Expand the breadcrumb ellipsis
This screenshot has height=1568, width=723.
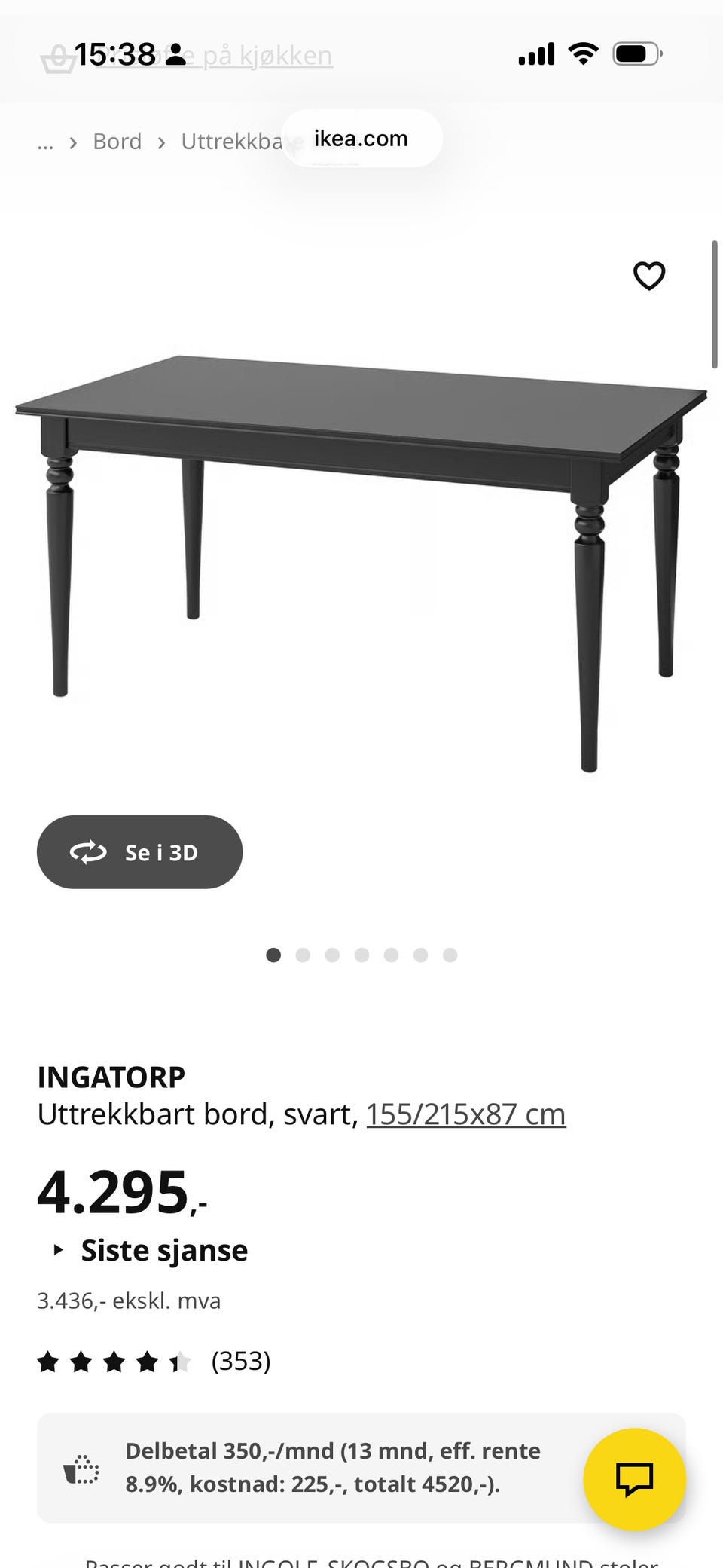45,142
